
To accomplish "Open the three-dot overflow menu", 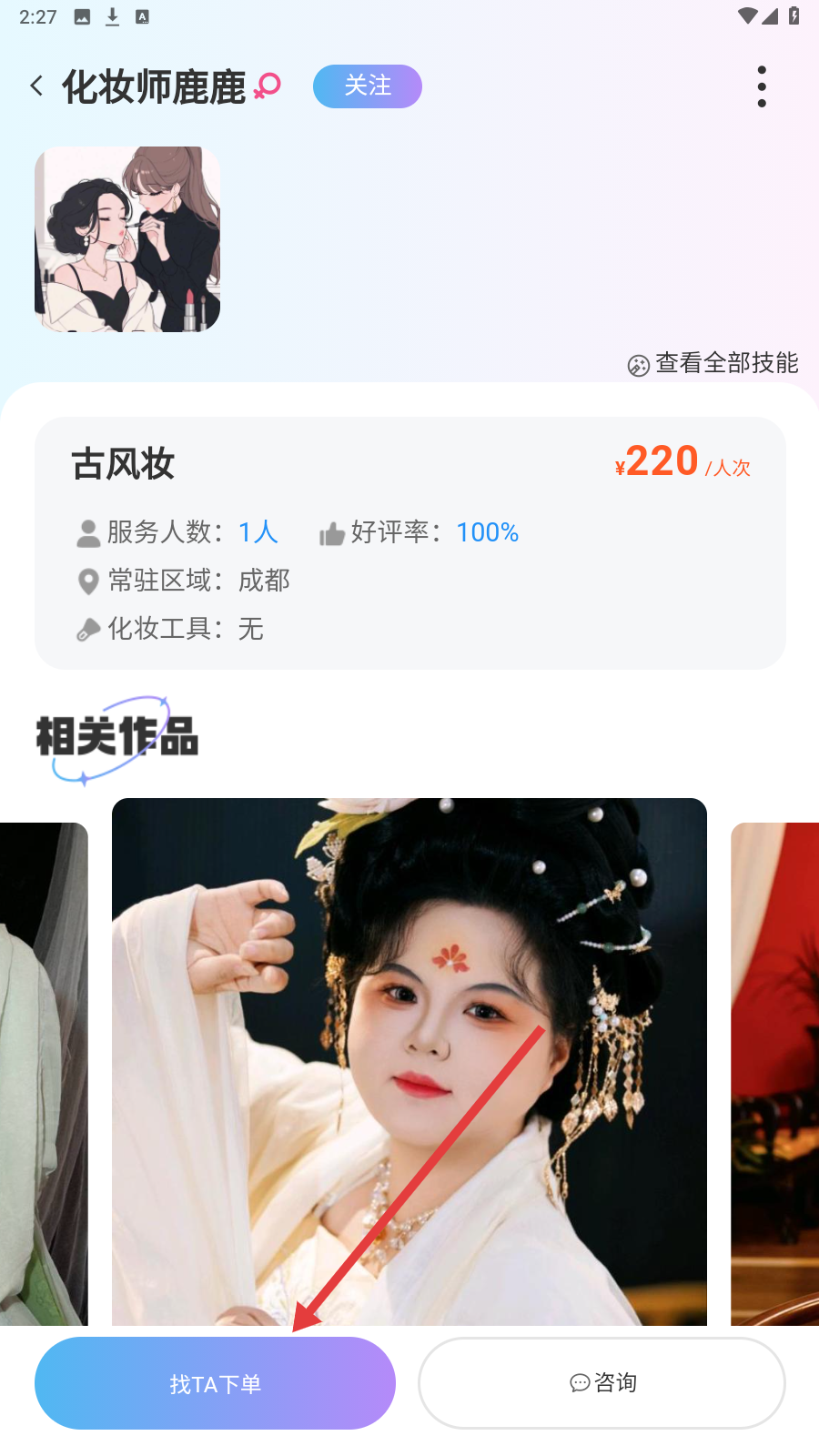I will pyautogui.click(x=762, y=86).
